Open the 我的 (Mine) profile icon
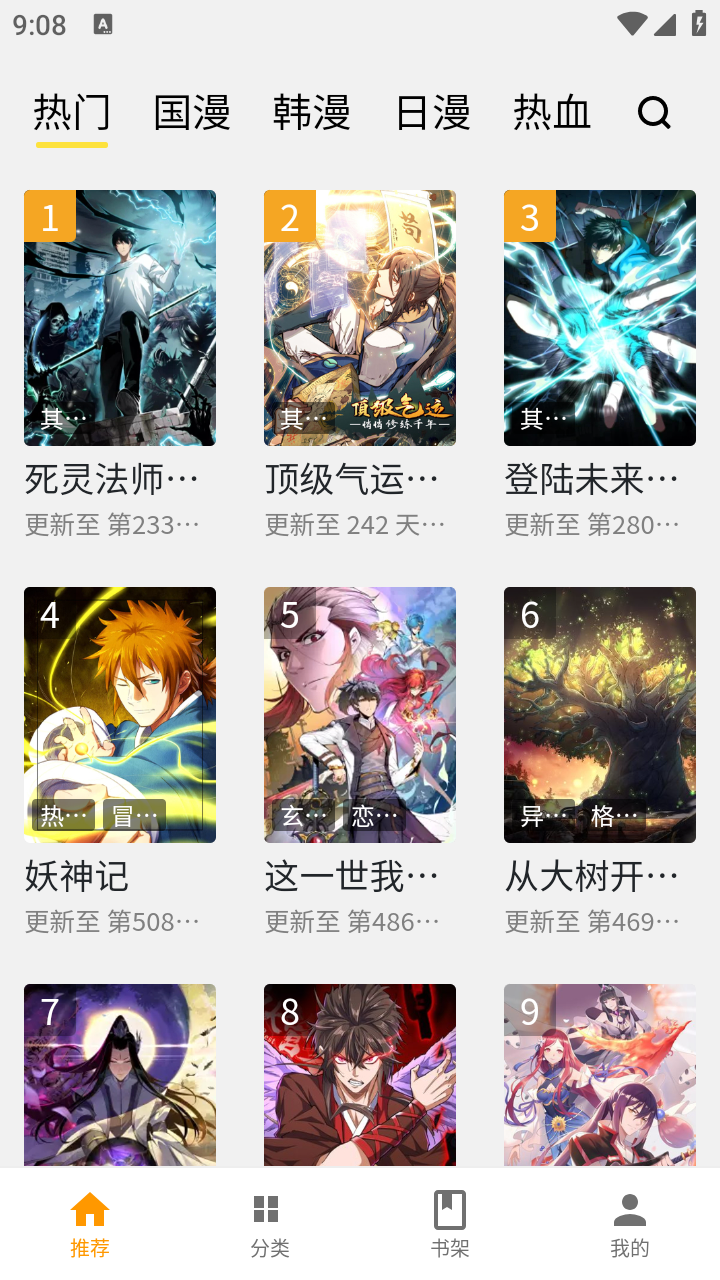720x1280 pixels. pyautogui.click(x=629, y=1209)
